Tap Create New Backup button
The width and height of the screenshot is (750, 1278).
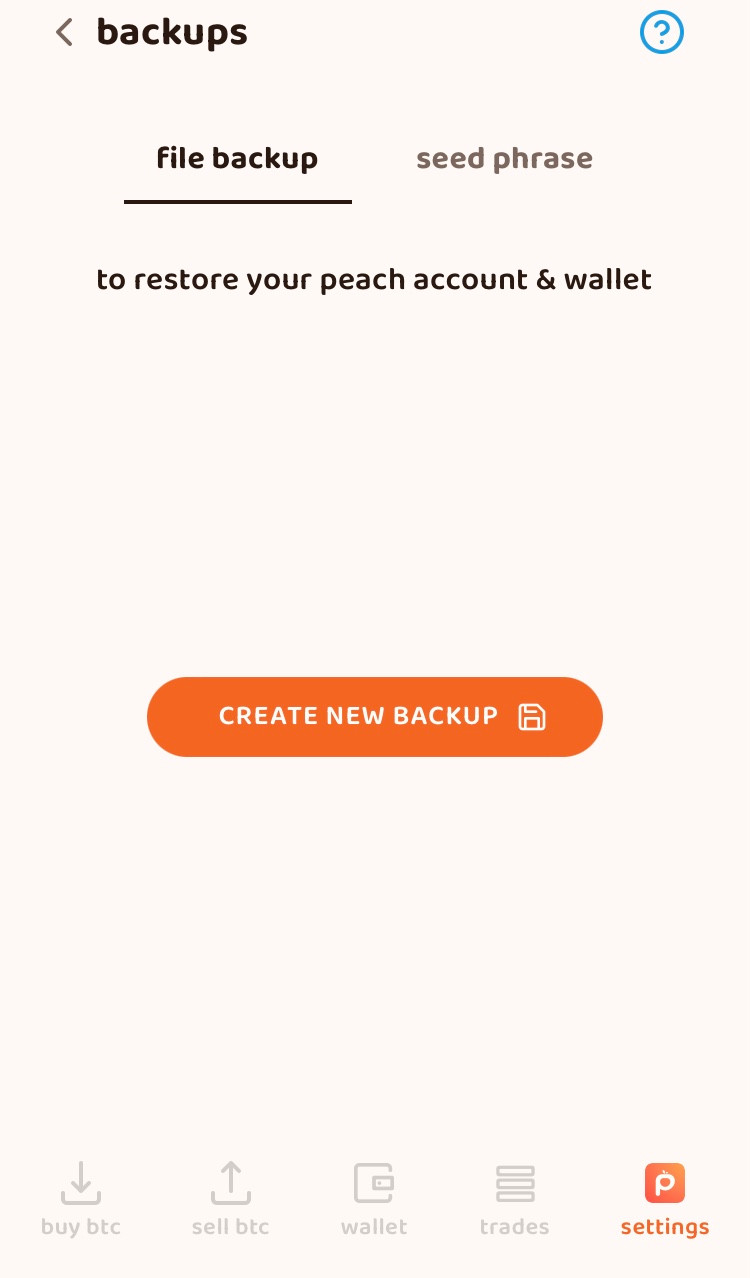(374, 716)
